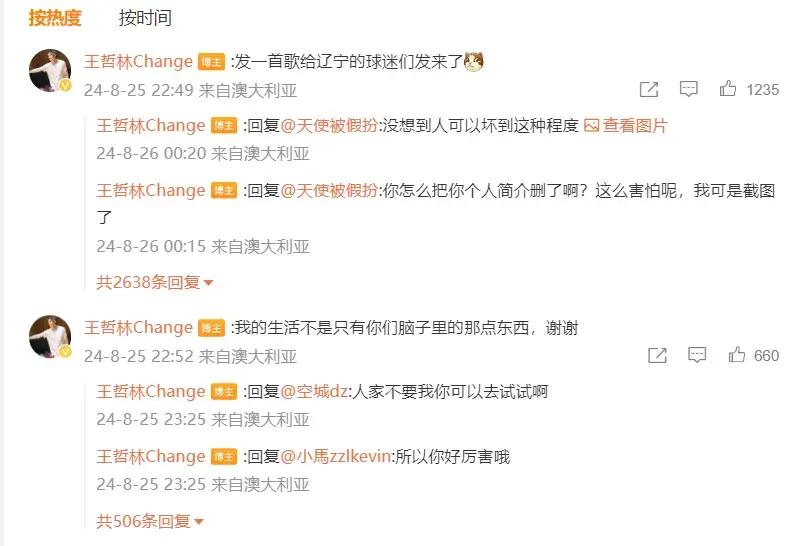Reply to the comment about 辽宁的球迷们

pos(688,89)
